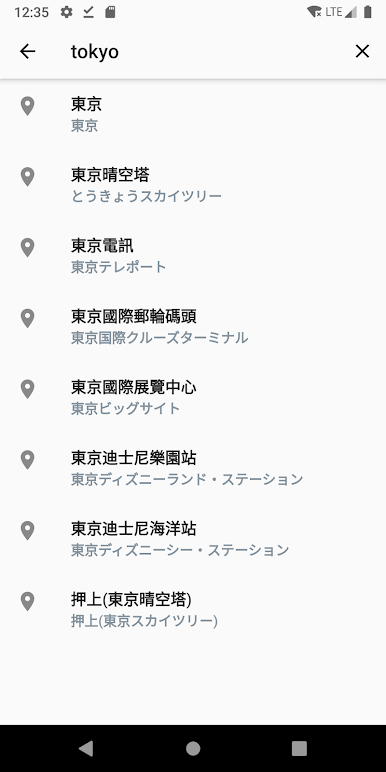
Task: Tap the system home button
Action: 193,748
